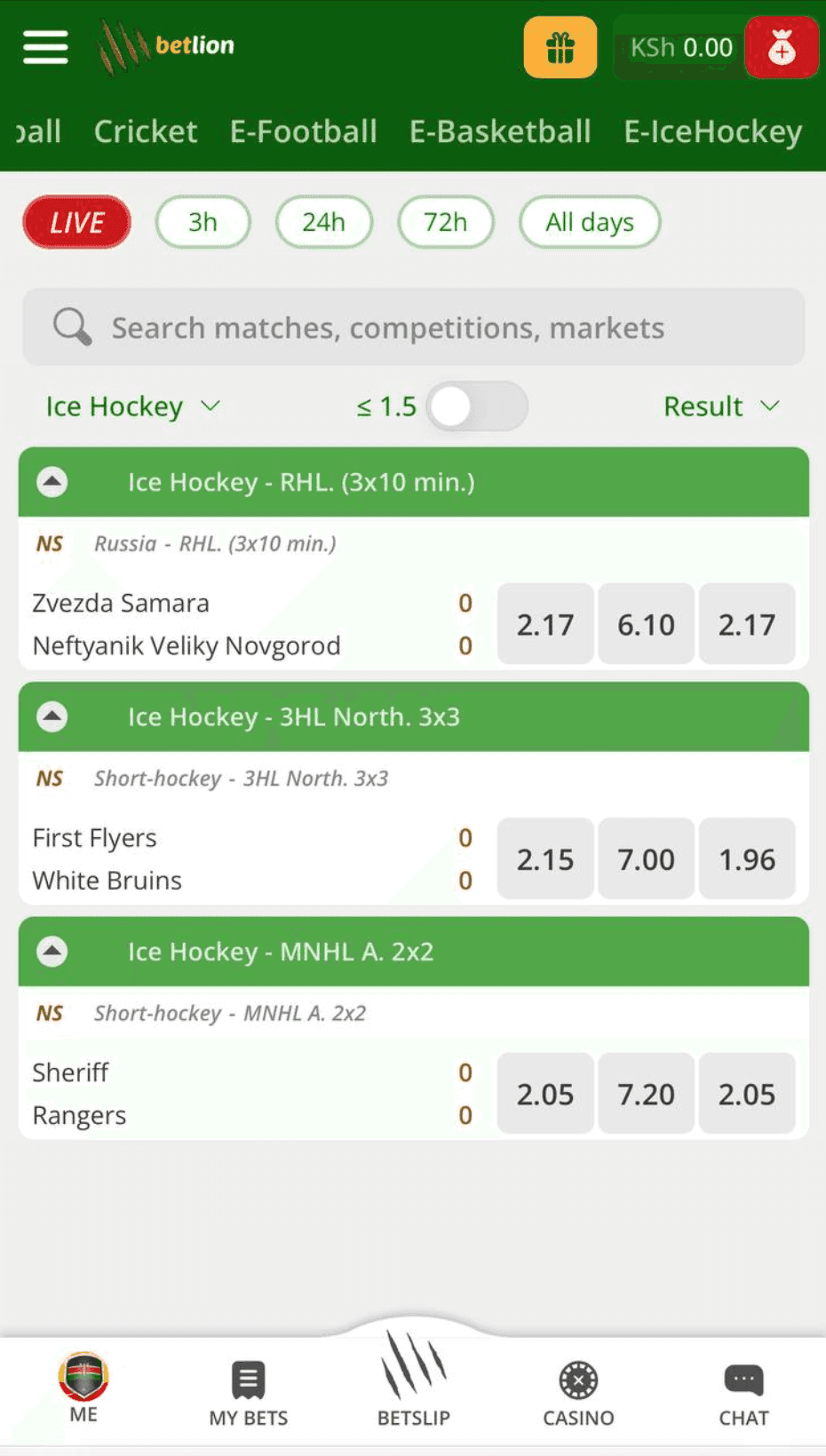This screenshot has height=1456, width=826.
Task: Switch to the E-Basketball tab
Action: [x=499, y=131]
